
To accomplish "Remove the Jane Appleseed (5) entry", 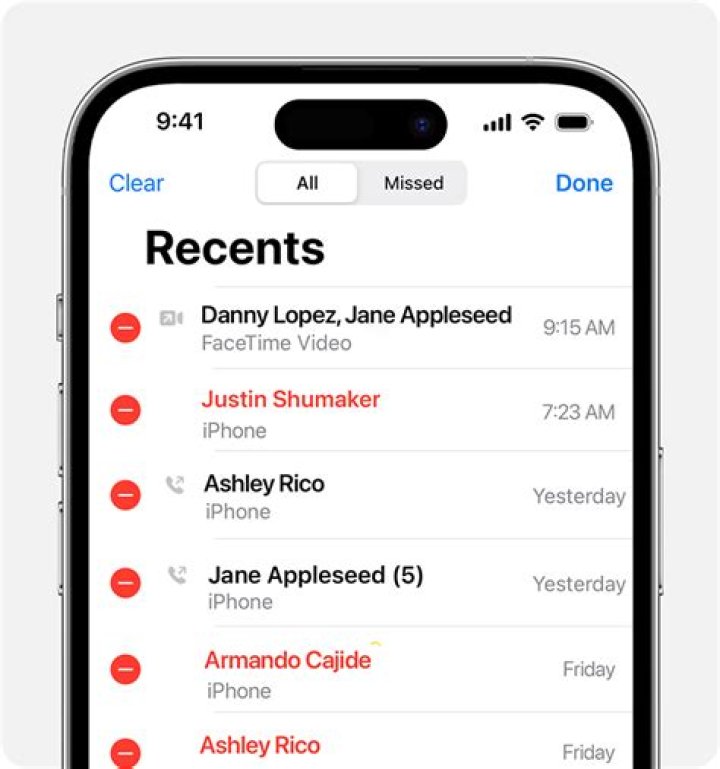I will pos(125,583).
